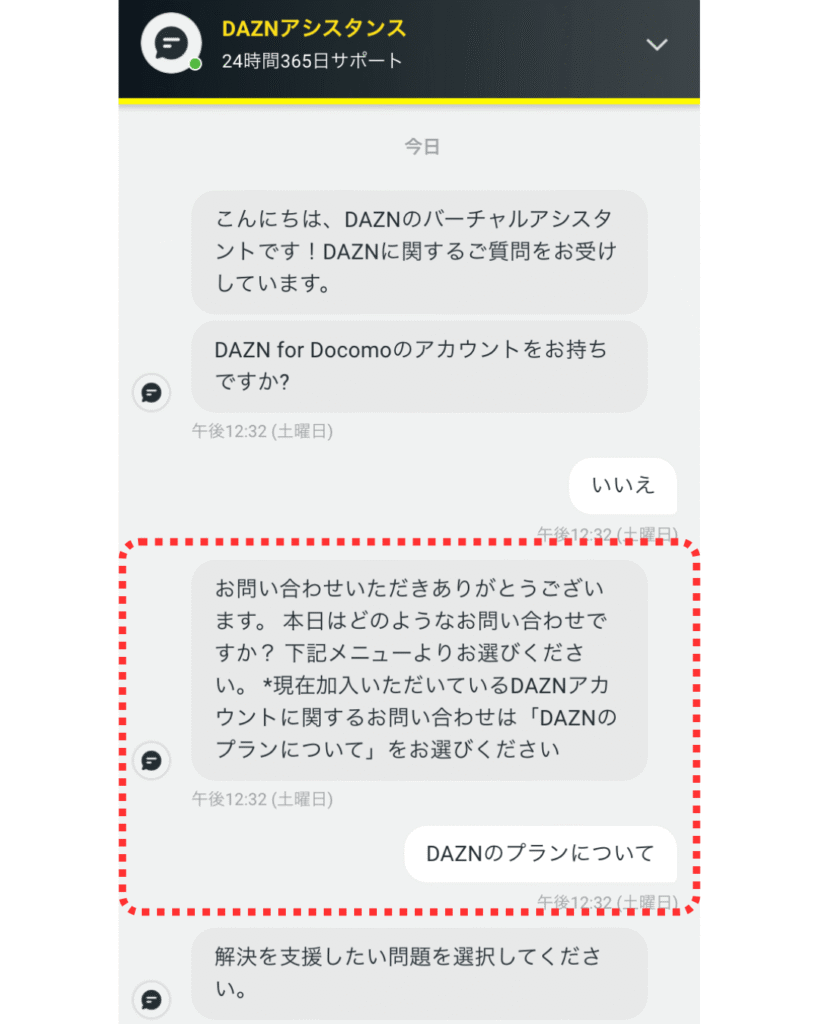Collapse the DAZN assistance chat window
This screenshot has height=1024, width=819.
coord(656,45)
